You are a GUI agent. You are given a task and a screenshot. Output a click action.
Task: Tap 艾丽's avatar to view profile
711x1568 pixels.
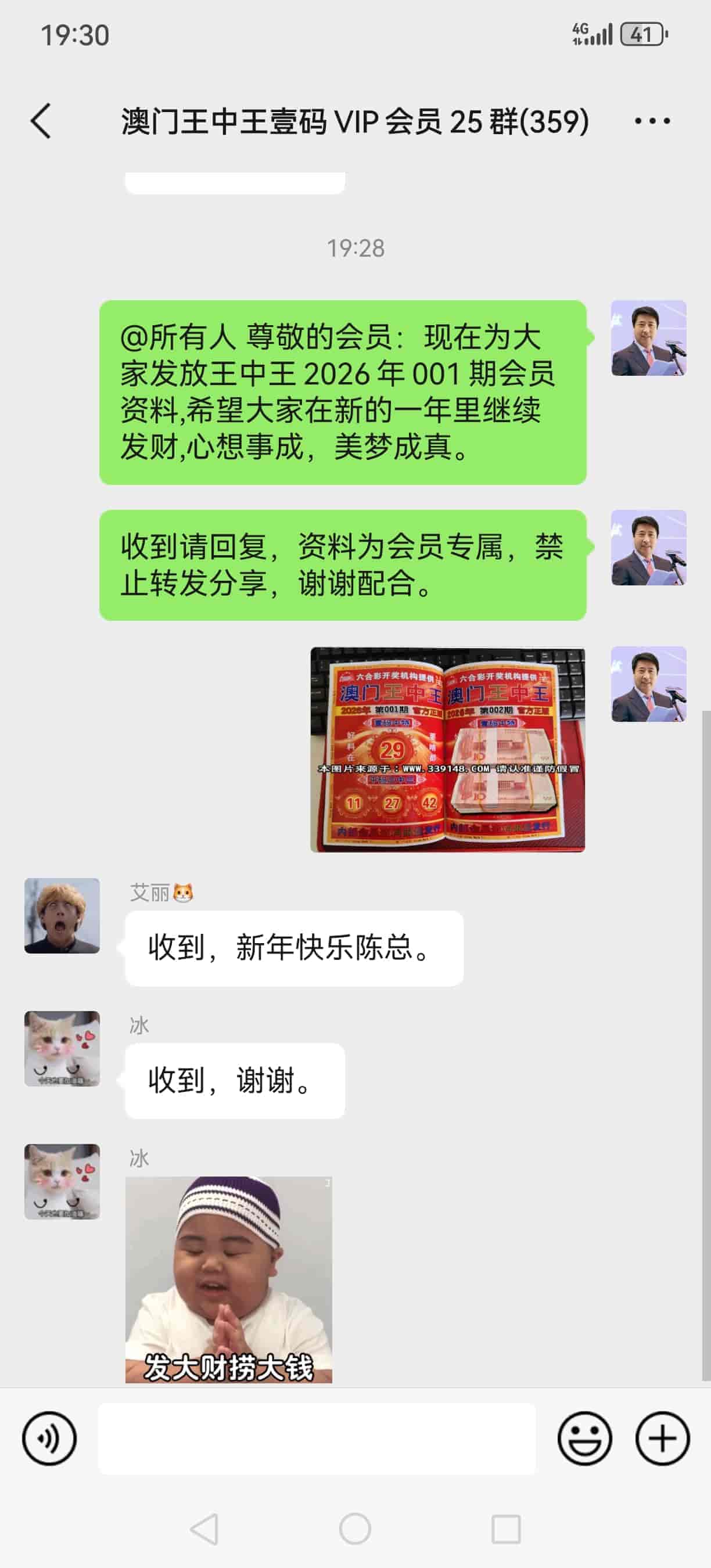coord(62,915)
